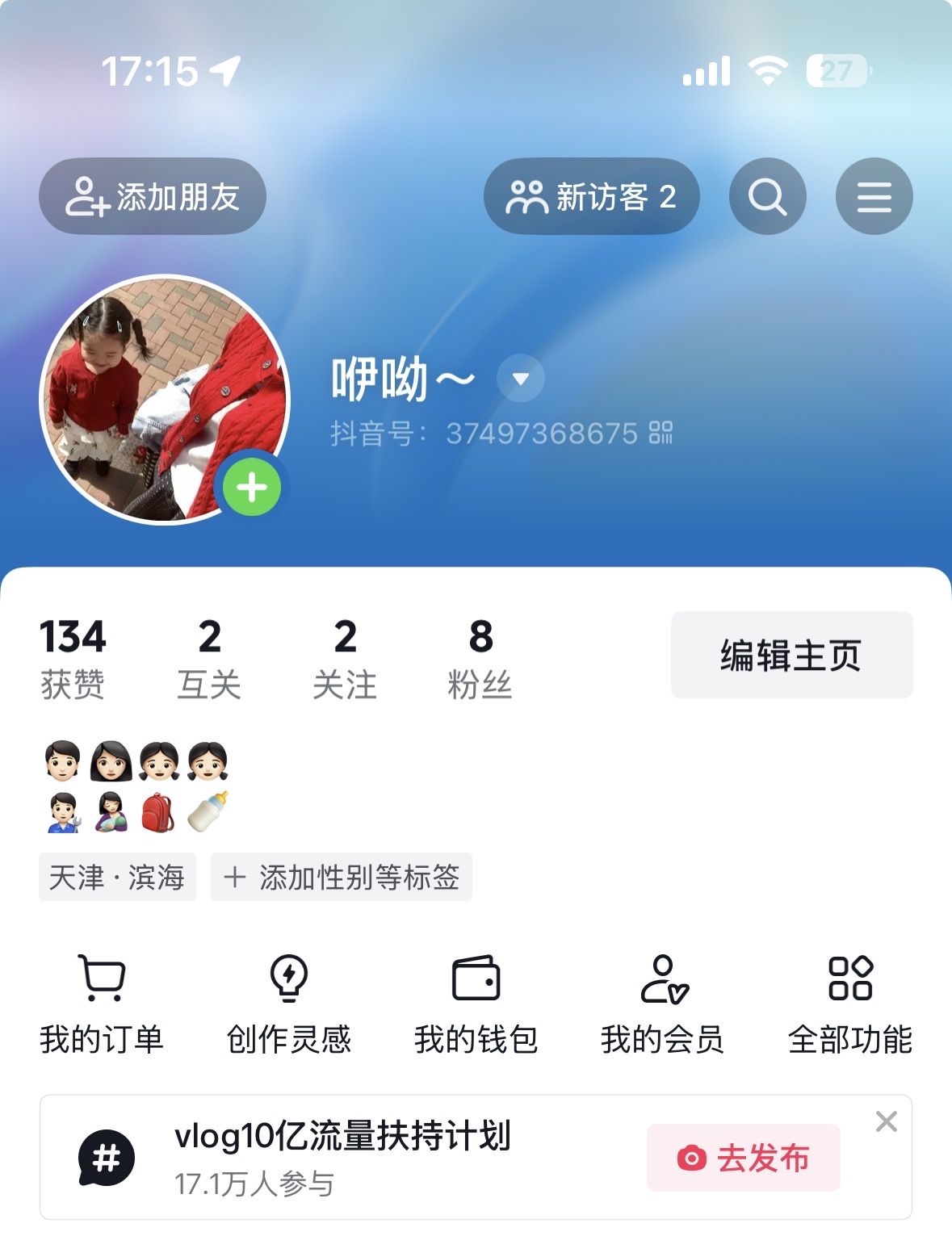Open 创作灵感
This screenshot has height=1253, width=952.
pyautogui.click(x=289, y=1005)
